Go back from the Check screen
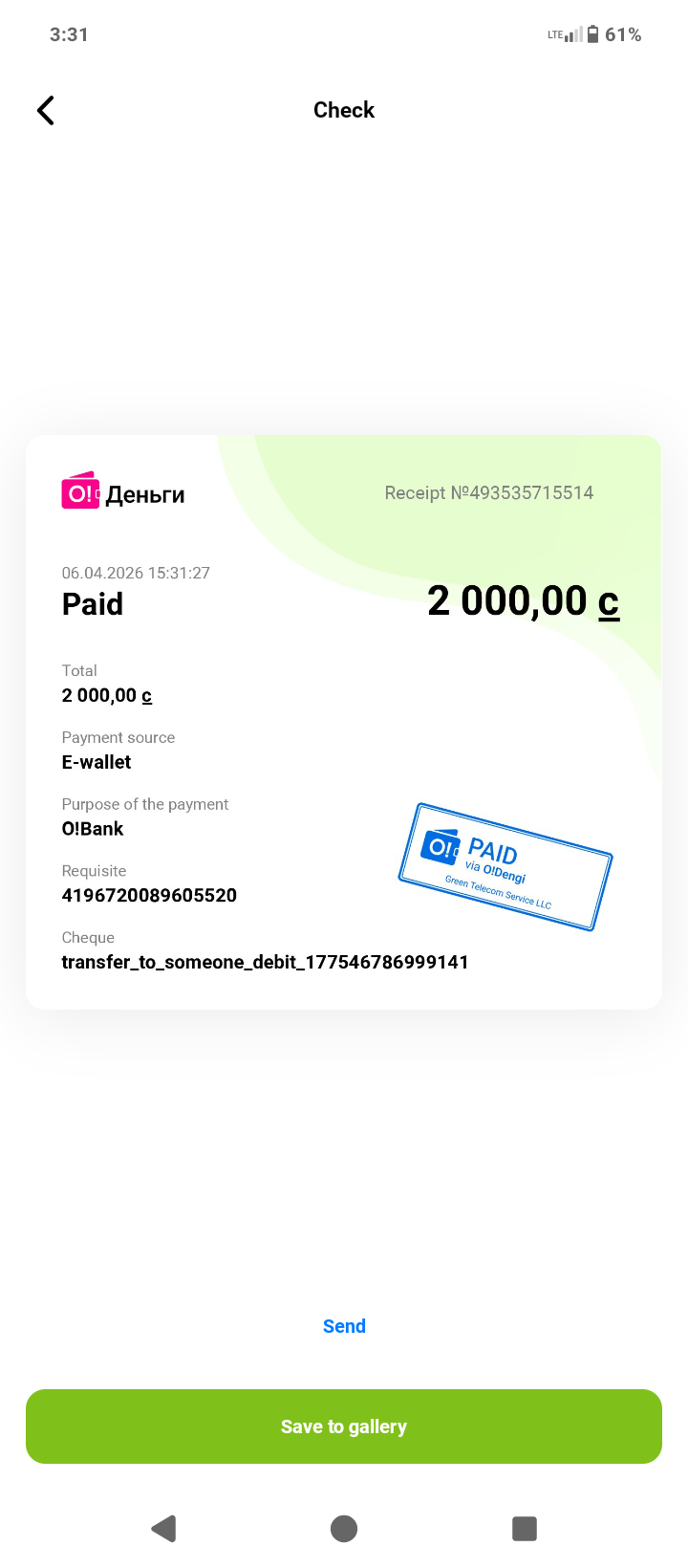The image size is (688, 1568). (x=46, y=110)
